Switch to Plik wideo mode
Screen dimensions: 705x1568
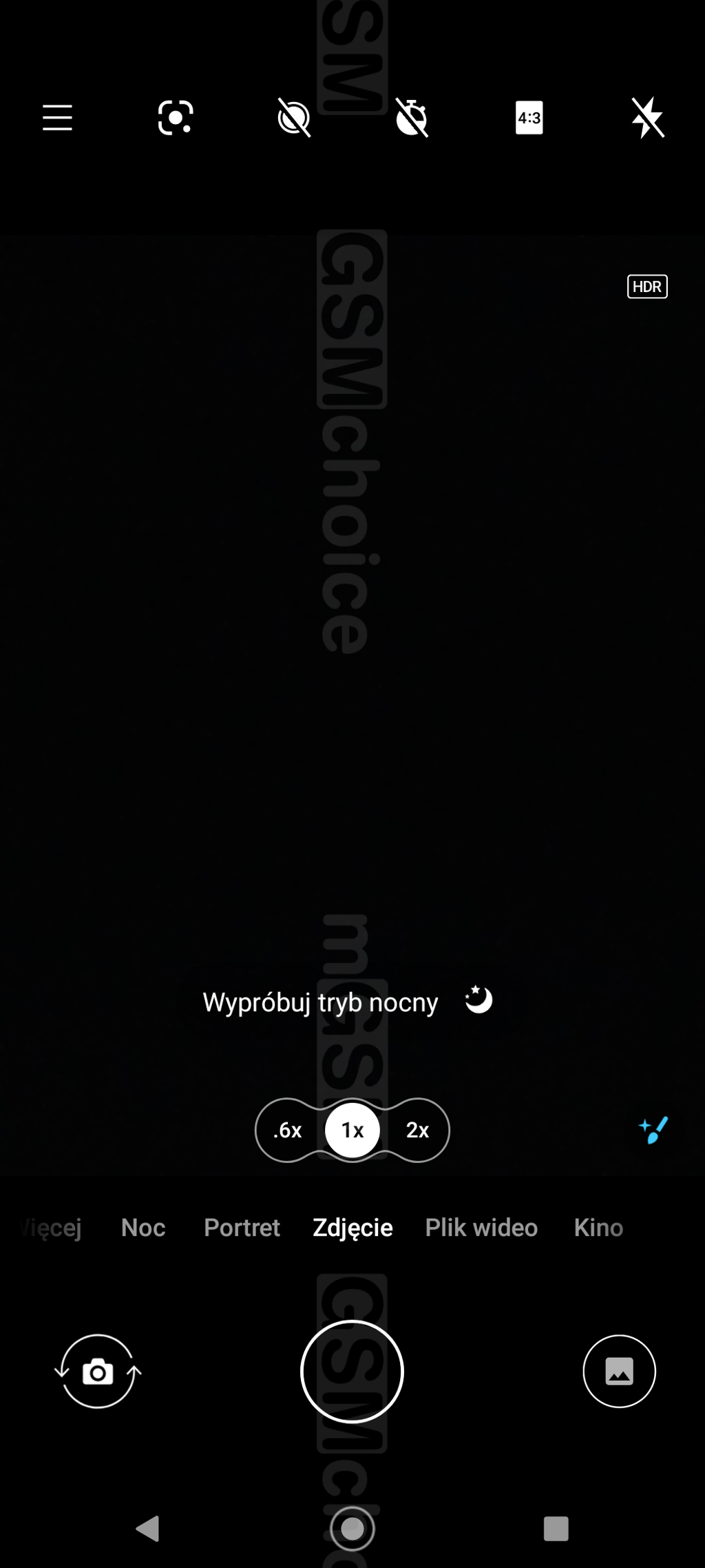tap(481, 1228)
